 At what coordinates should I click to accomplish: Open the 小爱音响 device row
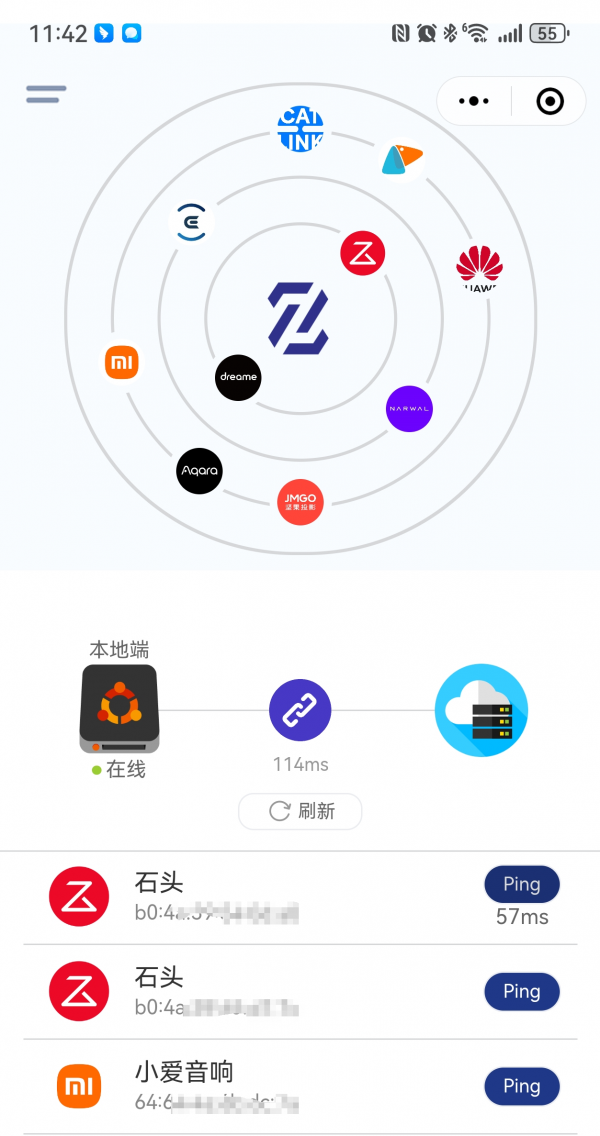pyautogui.click(x=250, y=1086)
